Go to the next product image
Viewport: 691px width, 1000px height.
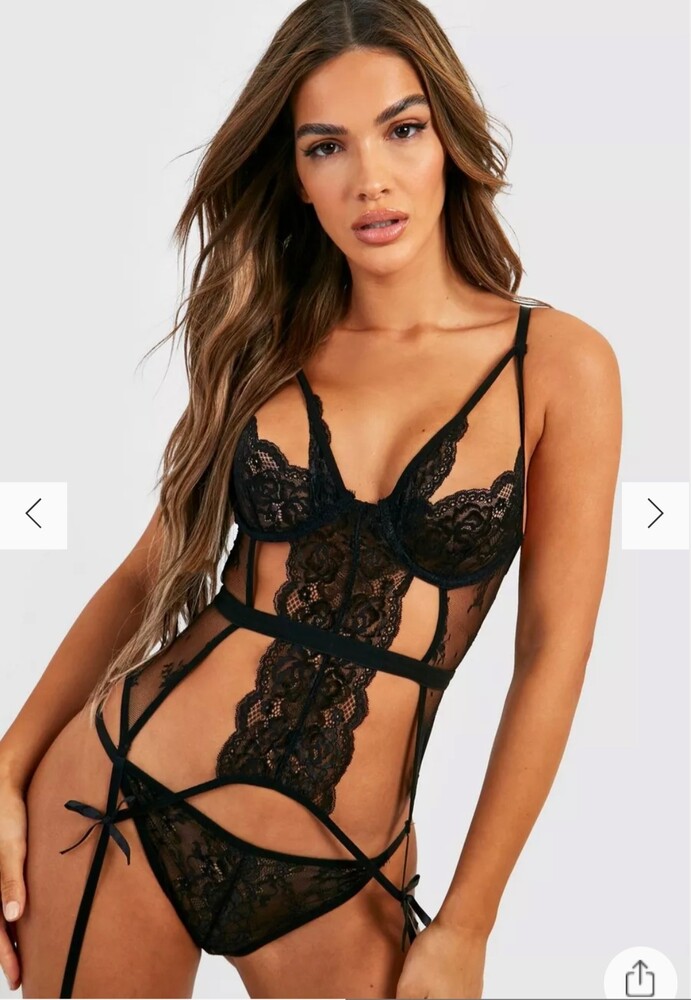pos(655,515)
